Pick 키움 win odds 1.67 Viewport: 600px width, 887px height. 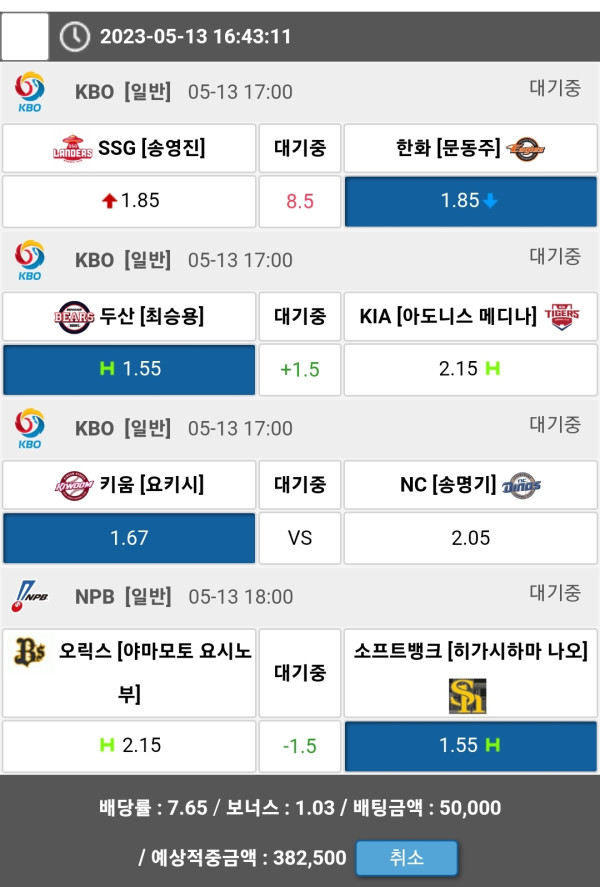coord(129,538)
